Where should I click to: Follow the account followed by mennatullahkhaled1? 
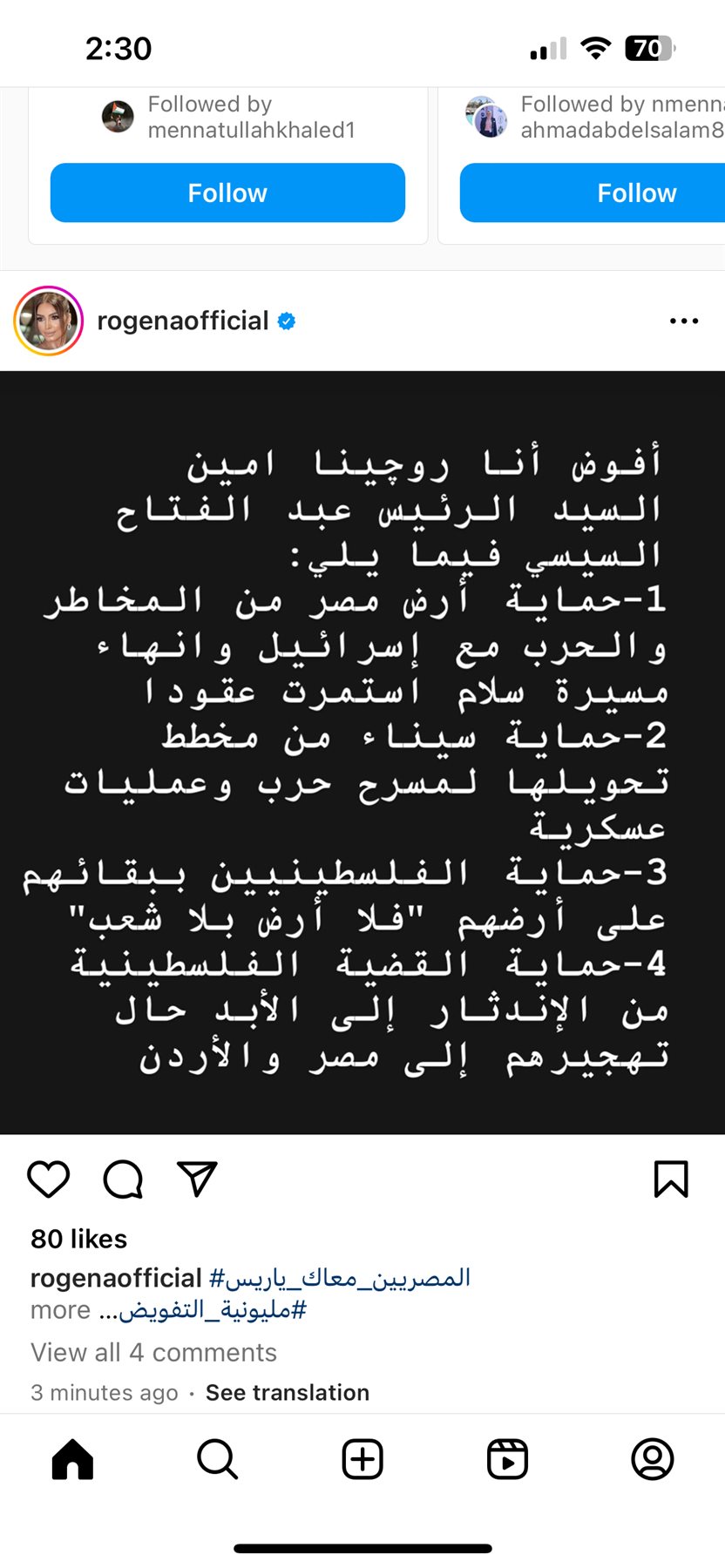[x=227, y=193]
